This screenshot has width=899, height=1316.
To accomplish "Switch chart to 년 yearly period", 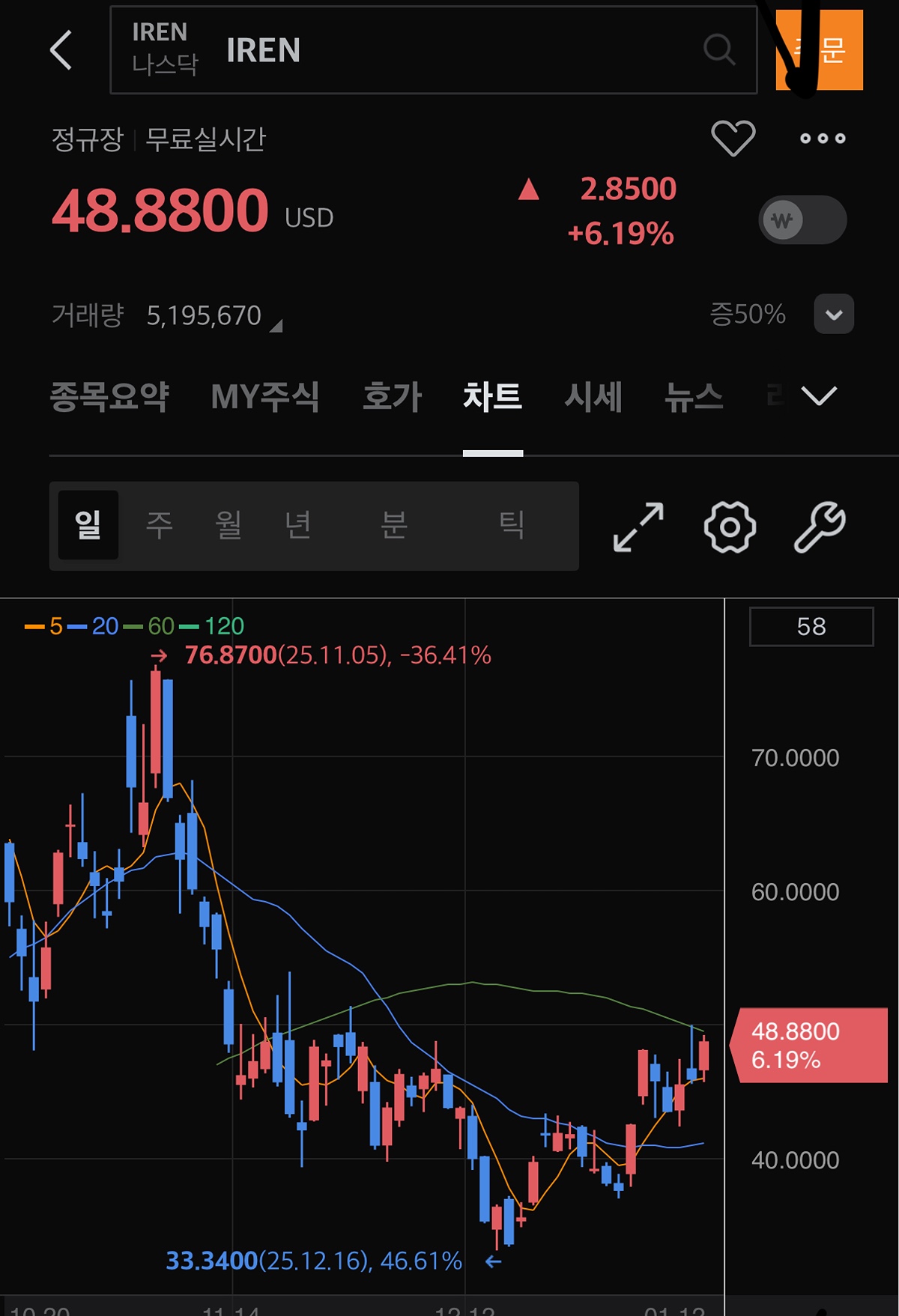I will point(298,525).
